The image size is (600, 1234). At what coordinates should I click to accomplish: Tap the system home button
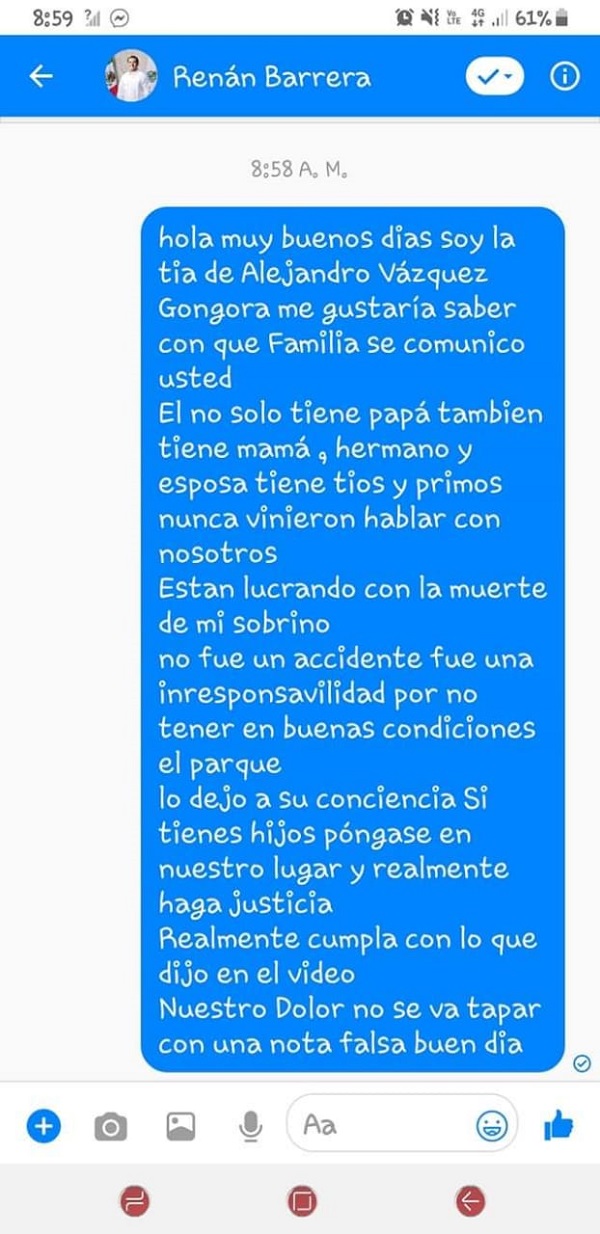click(x=302, y=1200)
